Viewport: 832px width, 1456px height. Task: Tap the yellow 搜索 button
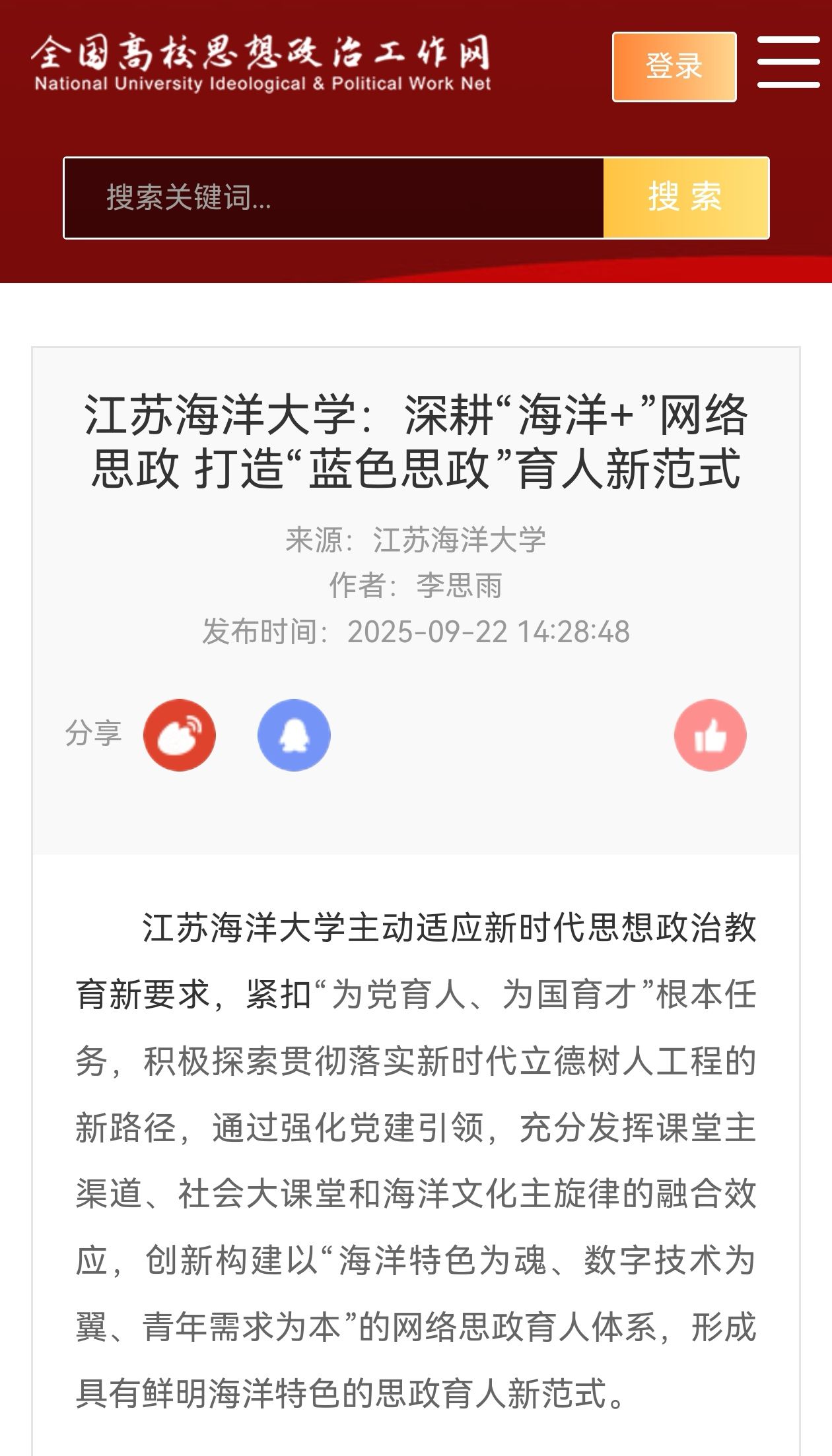tap(686, 197)
